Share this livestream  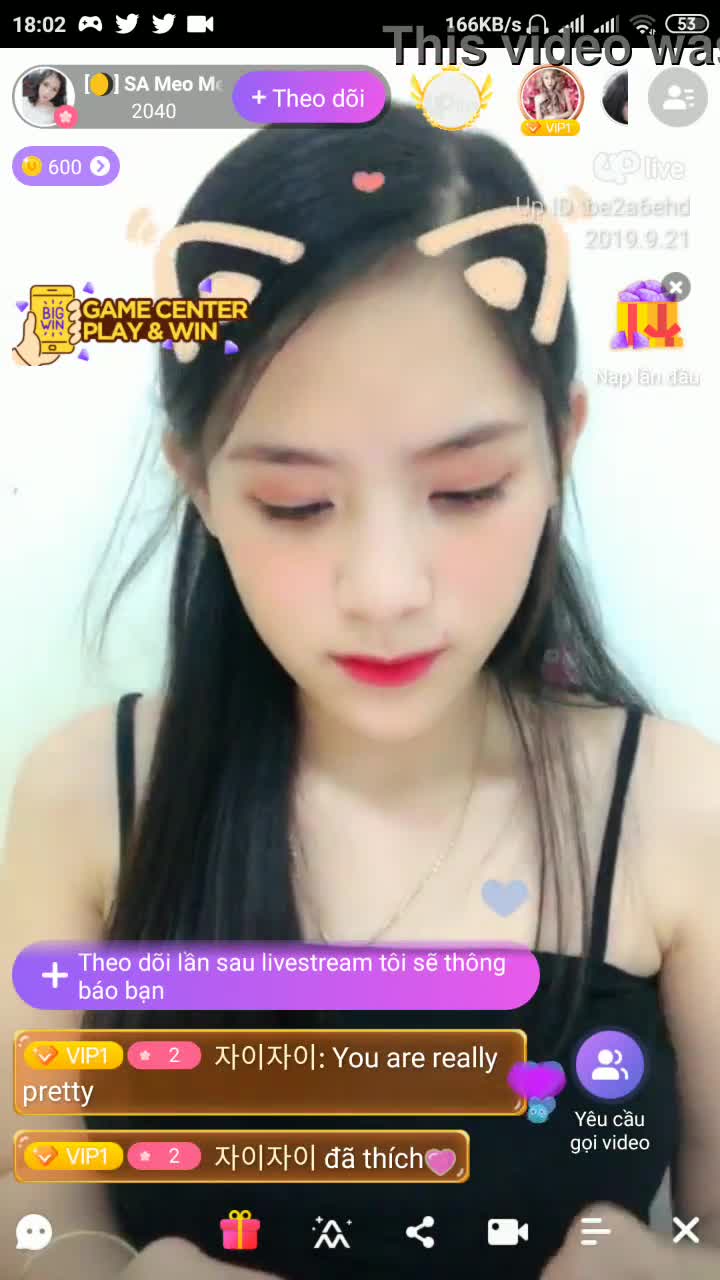420,1232
